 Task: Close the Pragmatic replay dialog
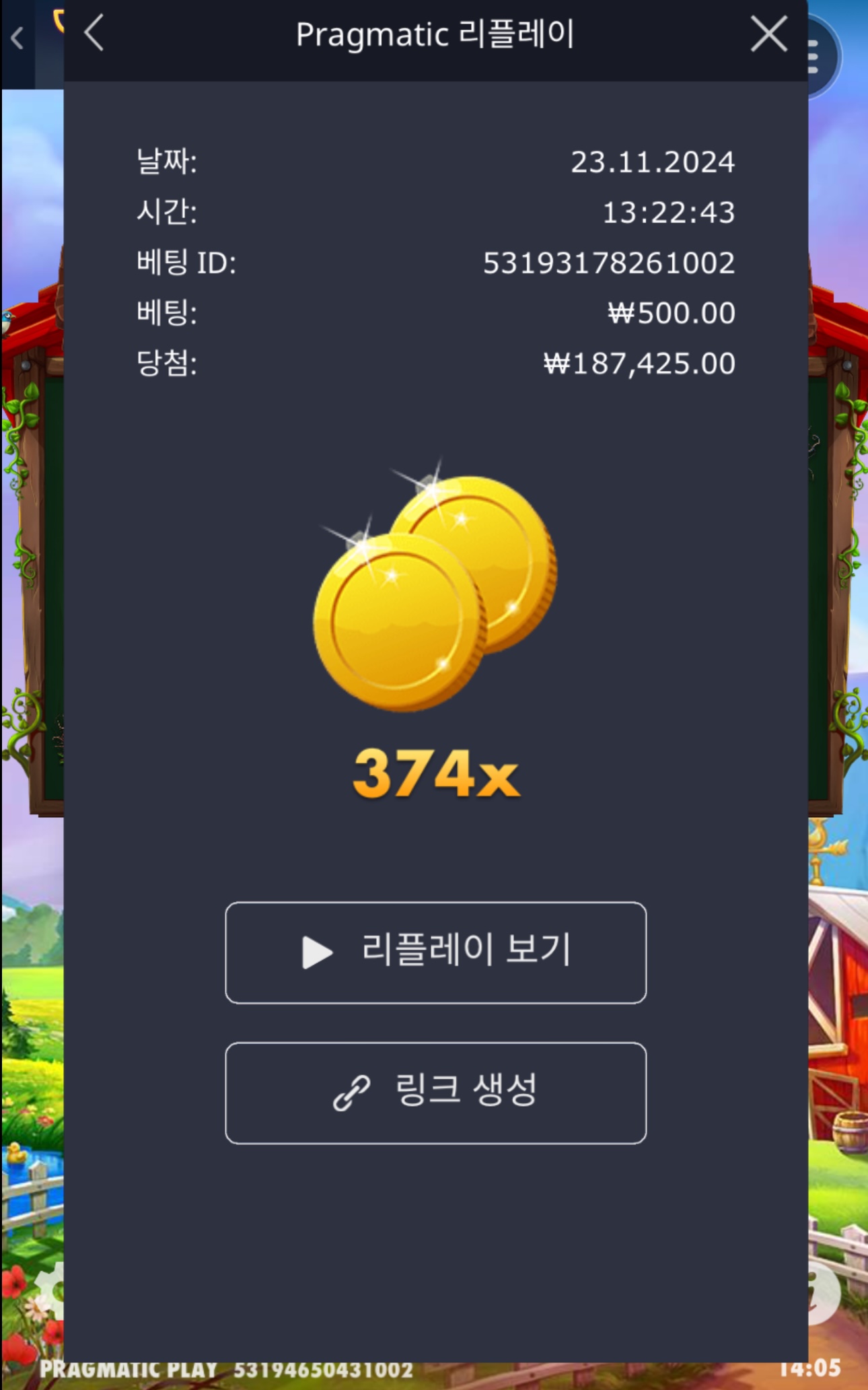pos(768,34)
